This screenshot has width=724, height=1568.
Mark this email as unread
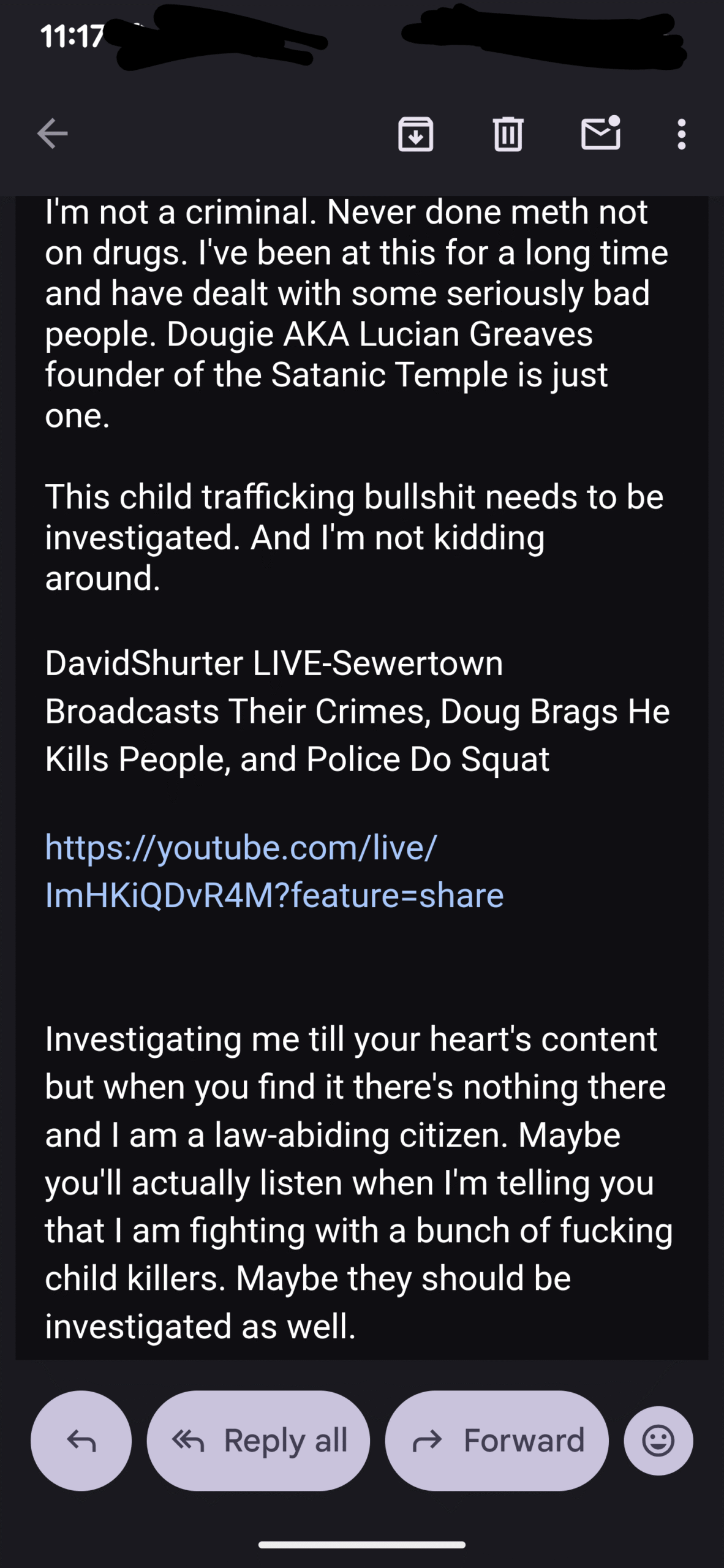601,134
